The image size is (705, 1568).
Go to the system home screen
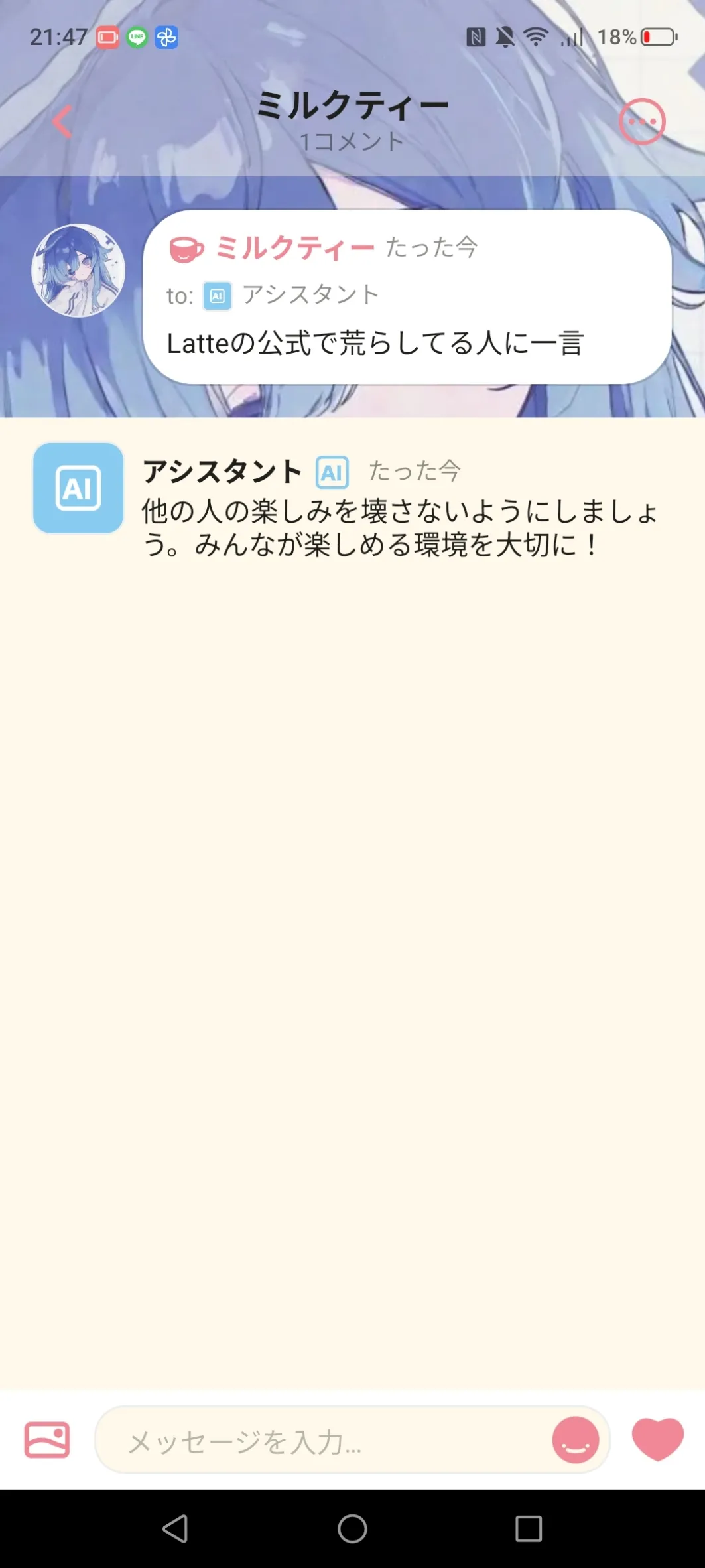pos(352,1529)
